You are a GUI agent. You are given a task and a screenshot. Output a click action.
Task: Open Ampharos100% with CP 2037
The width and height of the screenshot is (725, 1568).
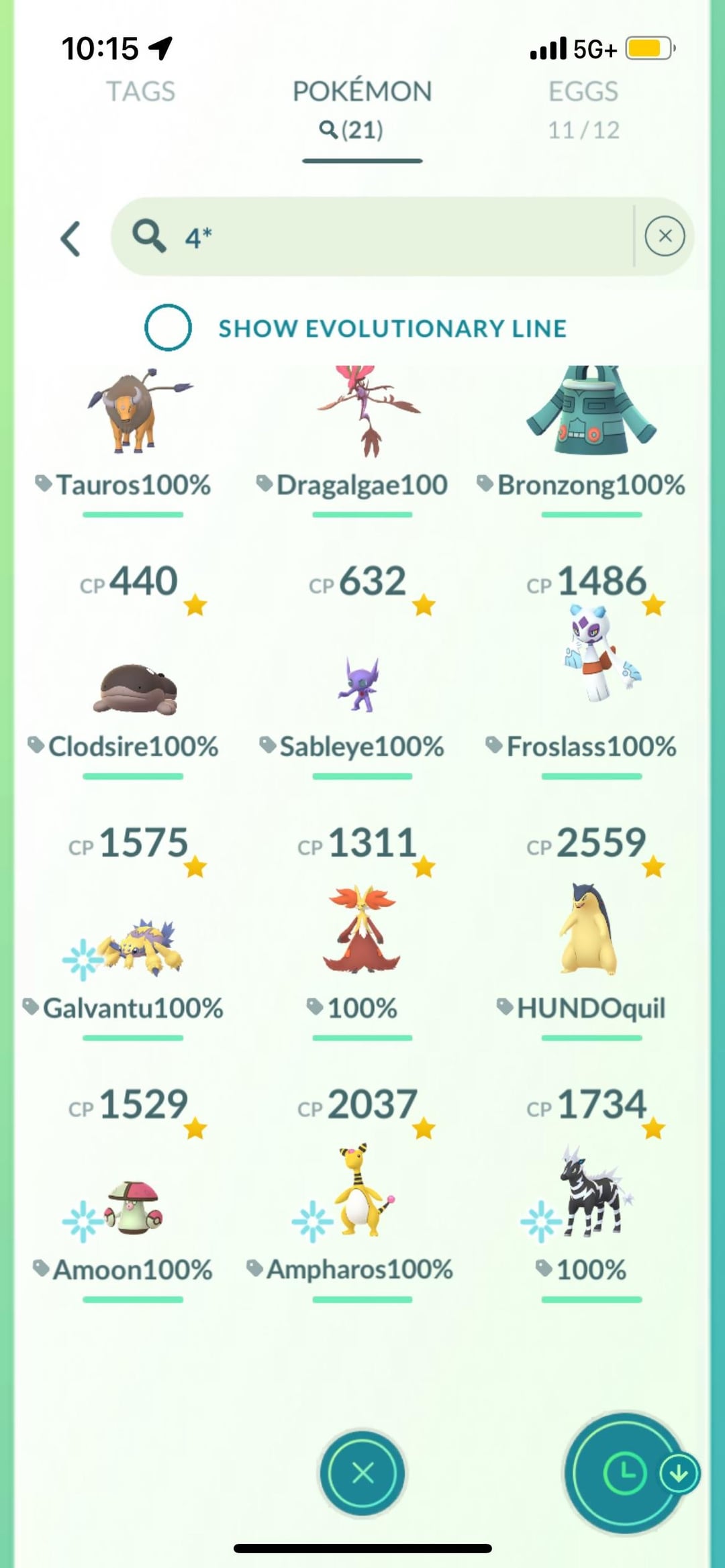362,1194
